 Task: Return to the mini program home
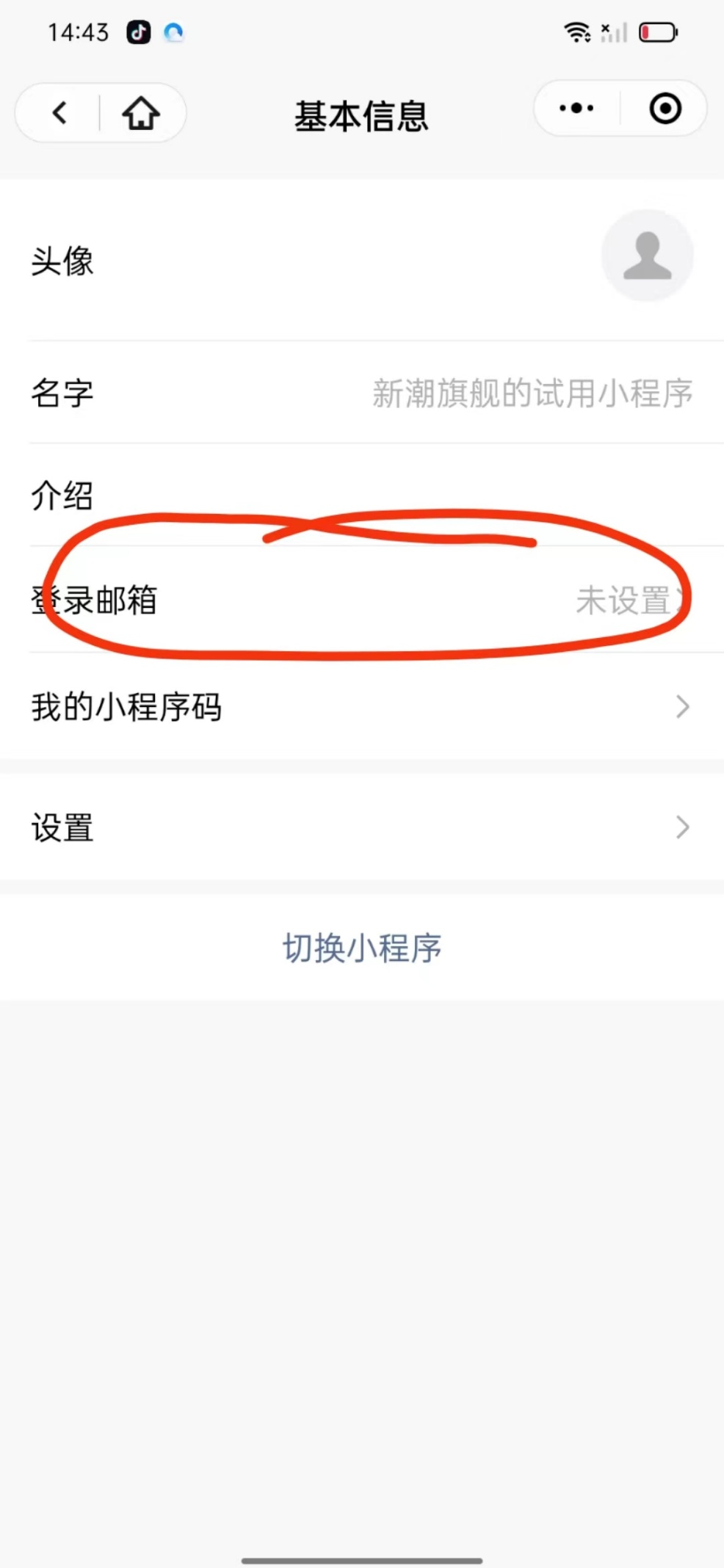click(x=141, y=113)
